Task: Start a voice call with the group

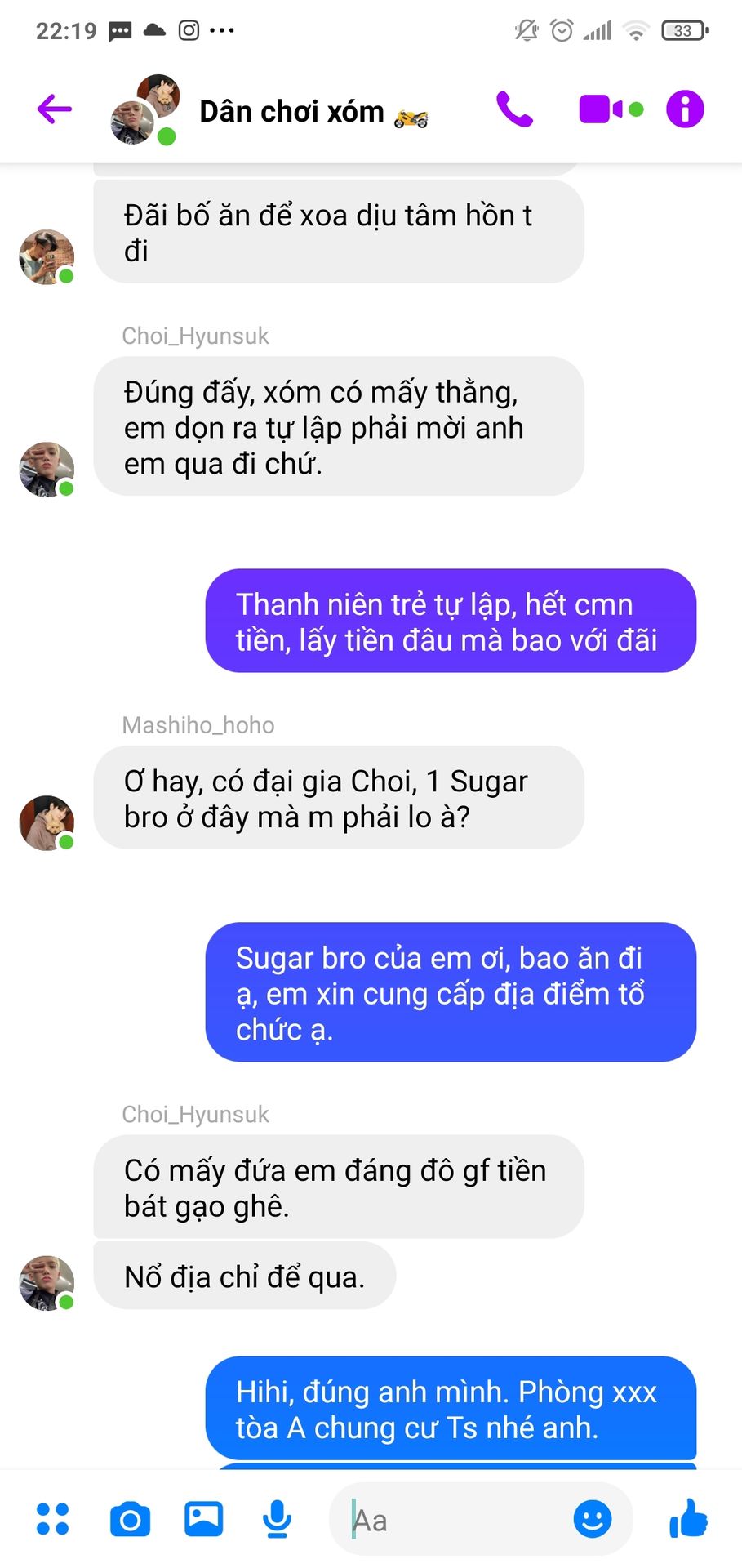Action: coord(514,109)
